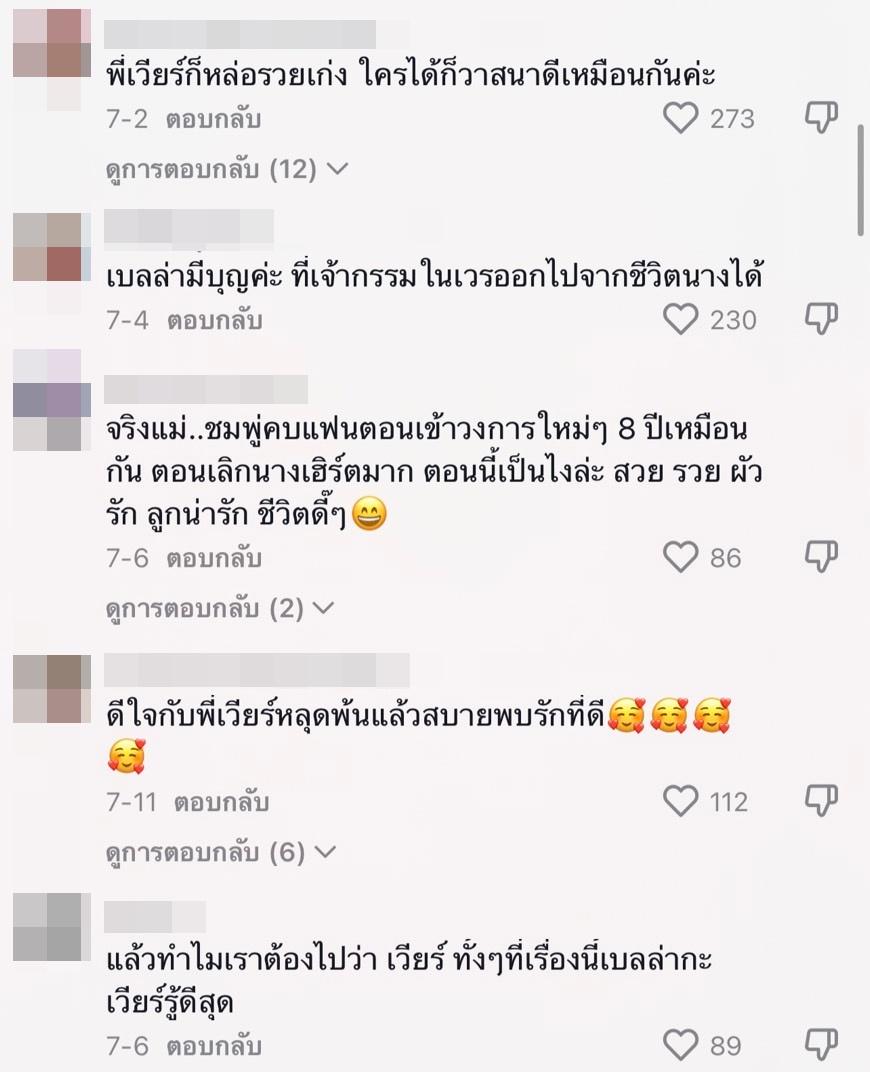This screenshot has height=1072, width=870.
Task: Expand the 2 replies under third comment
Action: (219, 608)
